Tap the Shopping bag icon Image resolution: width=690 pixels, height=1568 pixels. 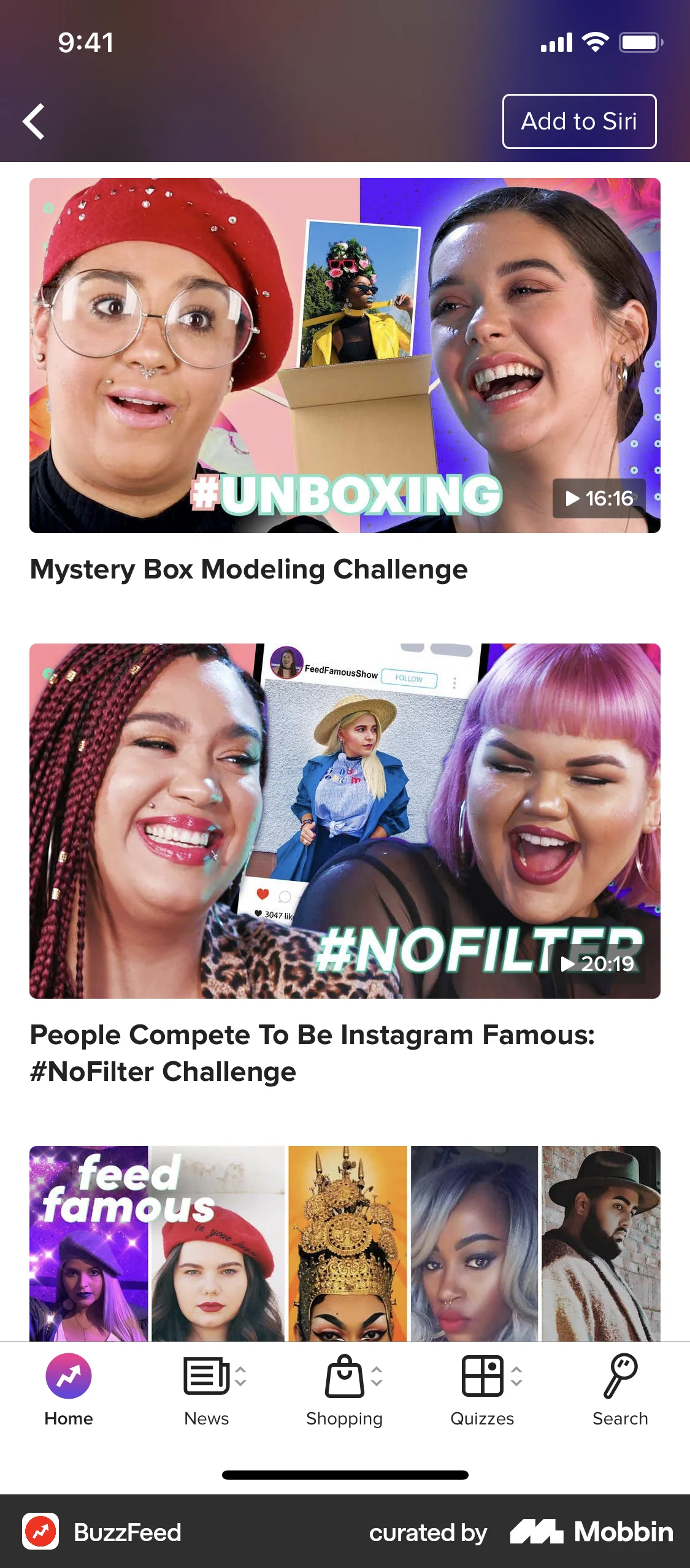[x=345, y=1375]
